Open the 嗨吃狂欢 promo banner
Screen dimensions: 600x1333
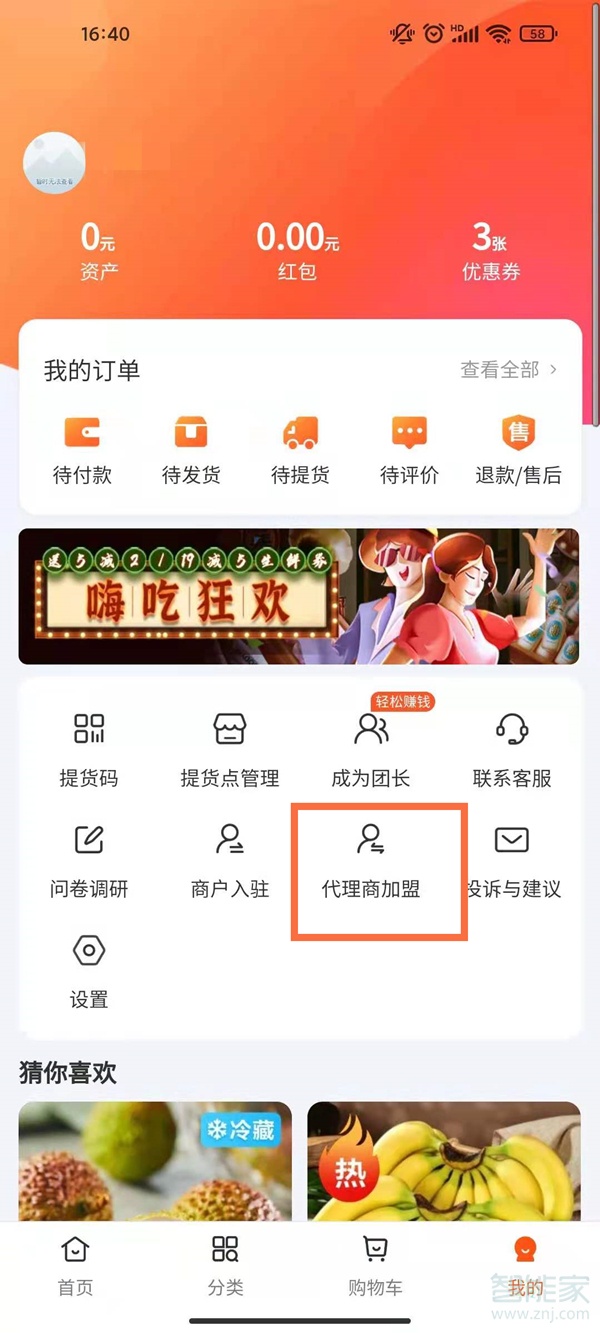(x=298, y=597)
